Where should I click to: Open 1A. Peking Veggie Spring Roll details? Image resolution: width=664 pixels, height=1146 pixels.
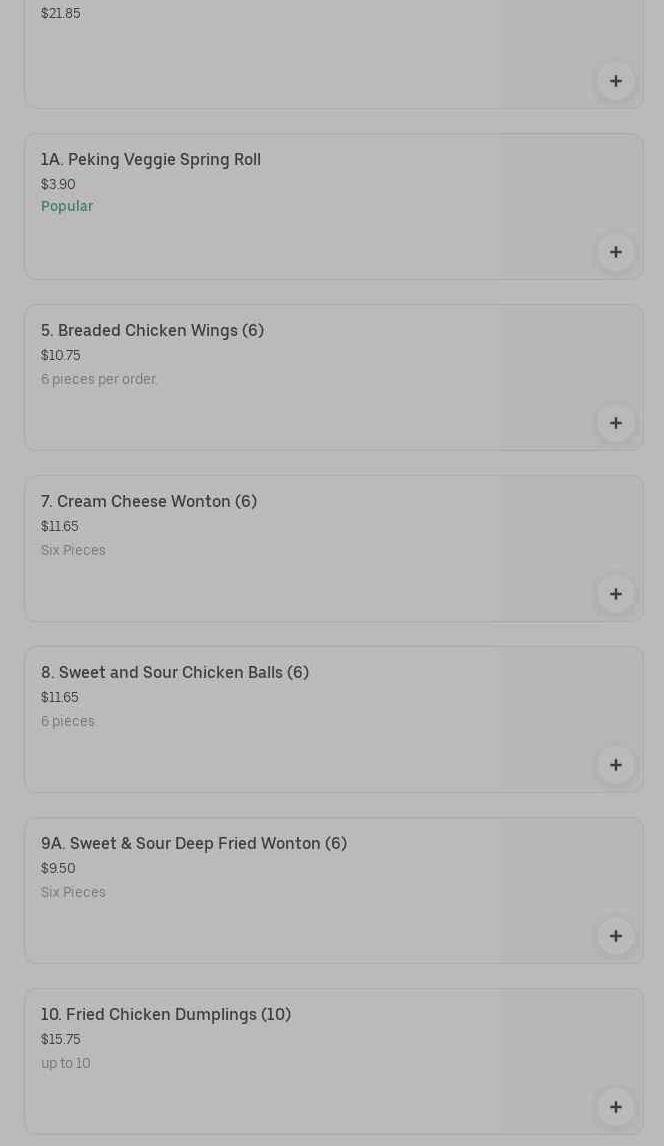(x=151, y=160)
